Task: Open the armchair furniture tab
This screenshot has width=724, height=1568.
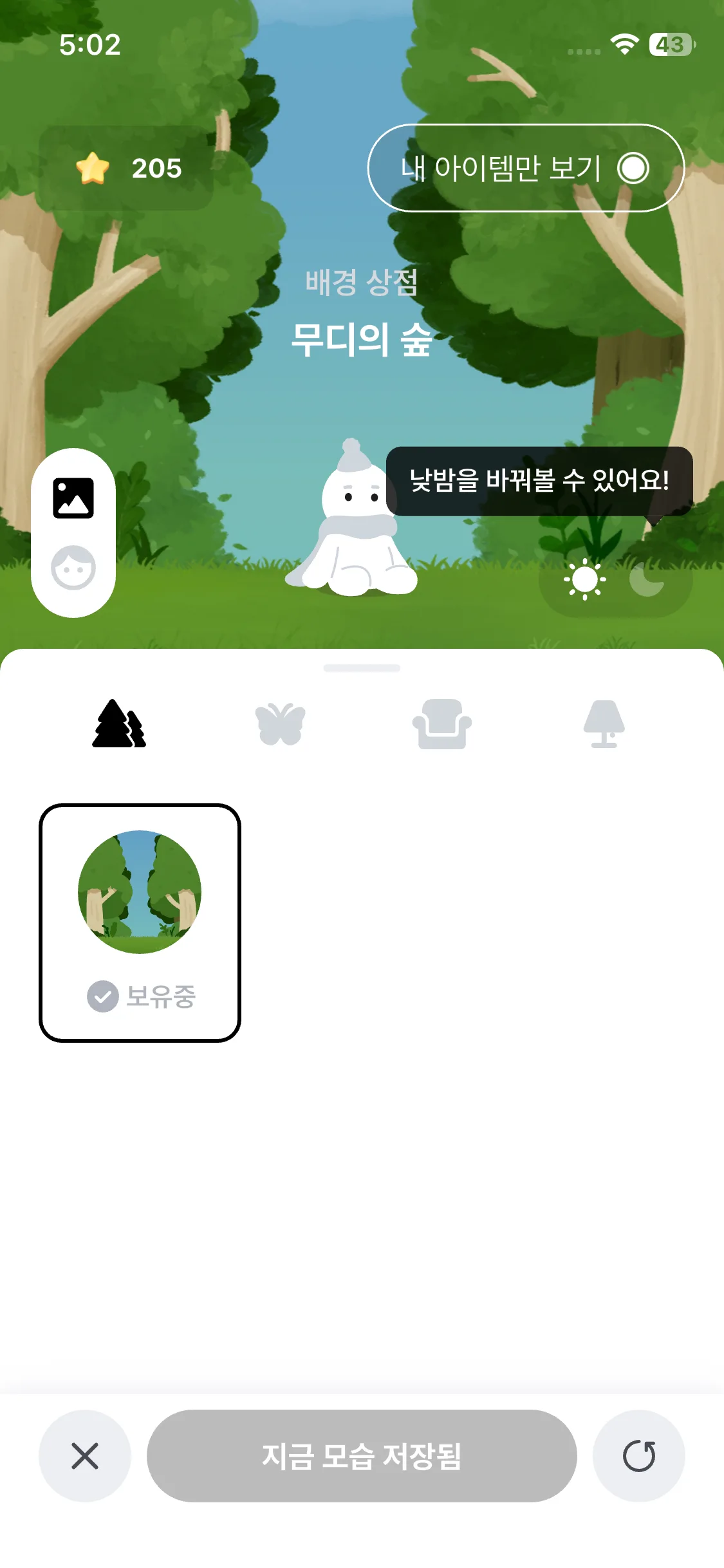Action: pos(441,724)
